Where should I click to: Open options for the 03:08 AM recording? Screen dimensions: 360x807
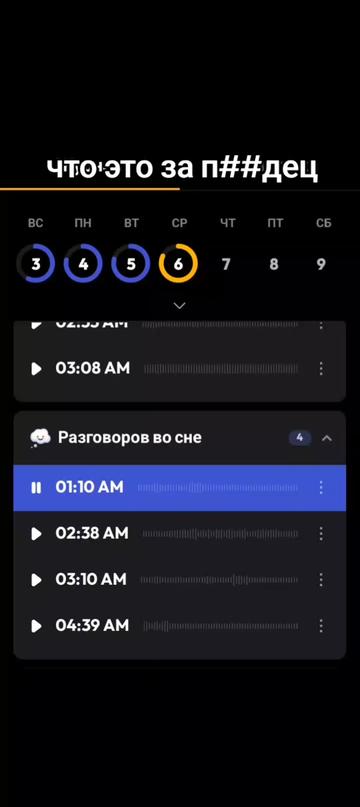coord(321,369)
